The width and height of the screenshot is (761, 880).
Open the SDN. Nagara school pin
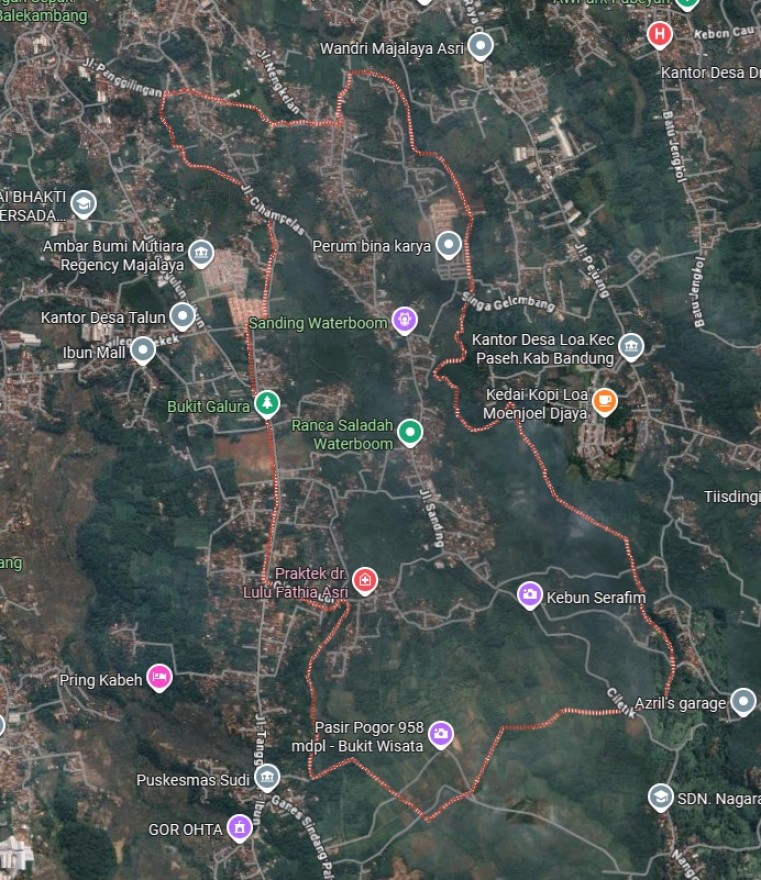point(660,797)
